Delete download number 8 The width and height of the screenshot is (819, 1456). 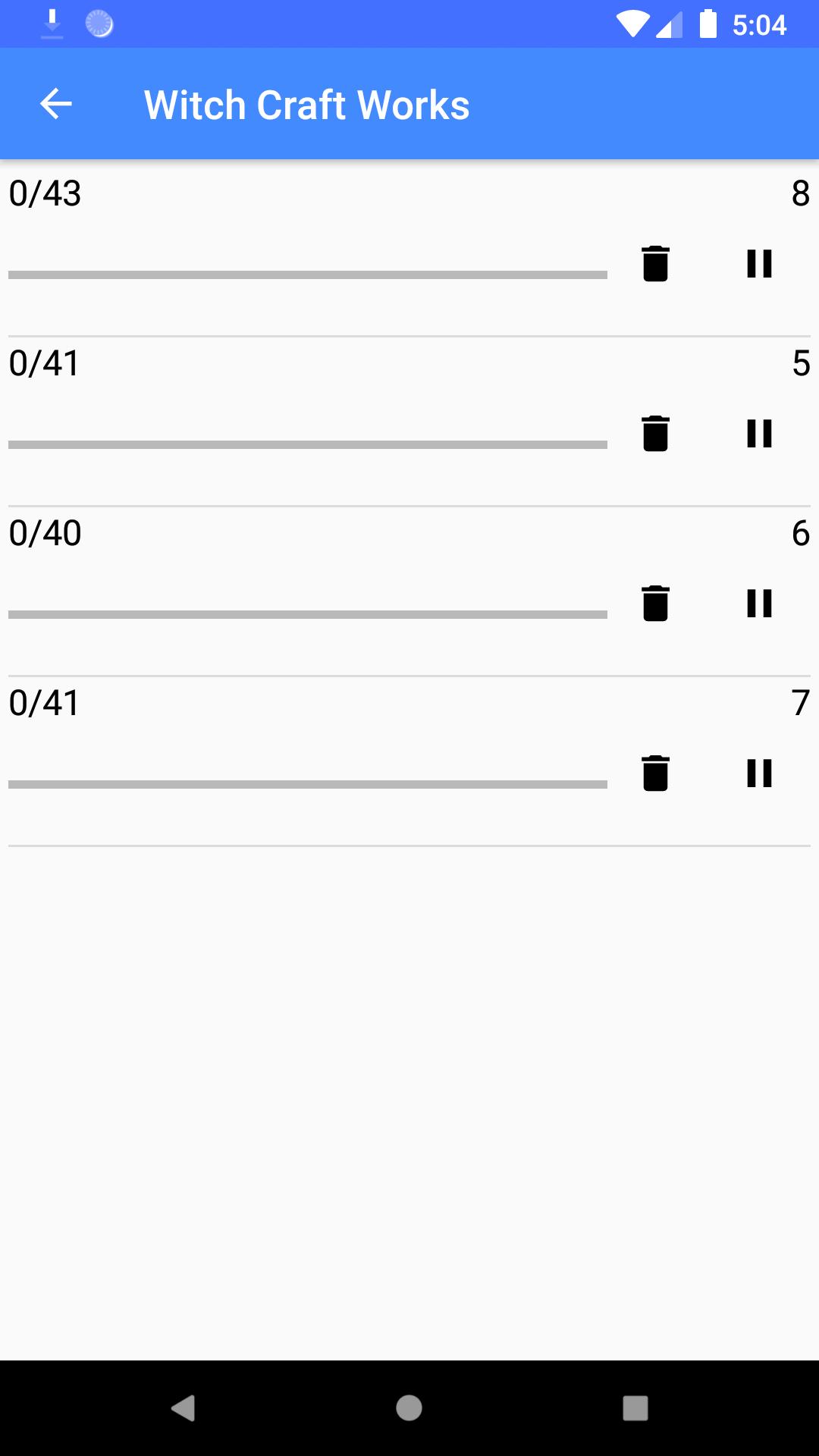point(655,264)
